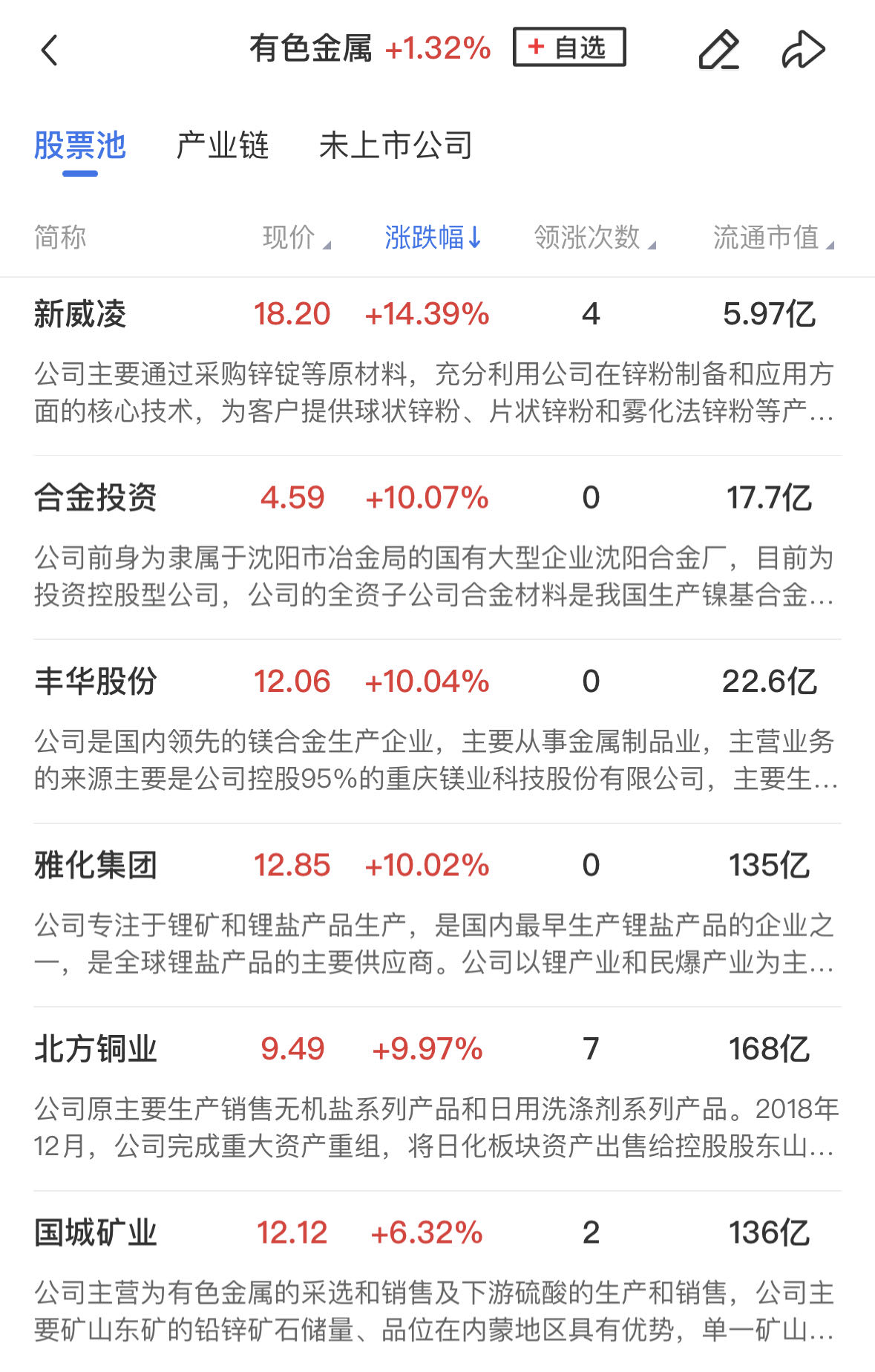875x1372 pixels.
Task: Sort stocks by 领涨次数
Action: pyautogui.click(x=594, y=238)
